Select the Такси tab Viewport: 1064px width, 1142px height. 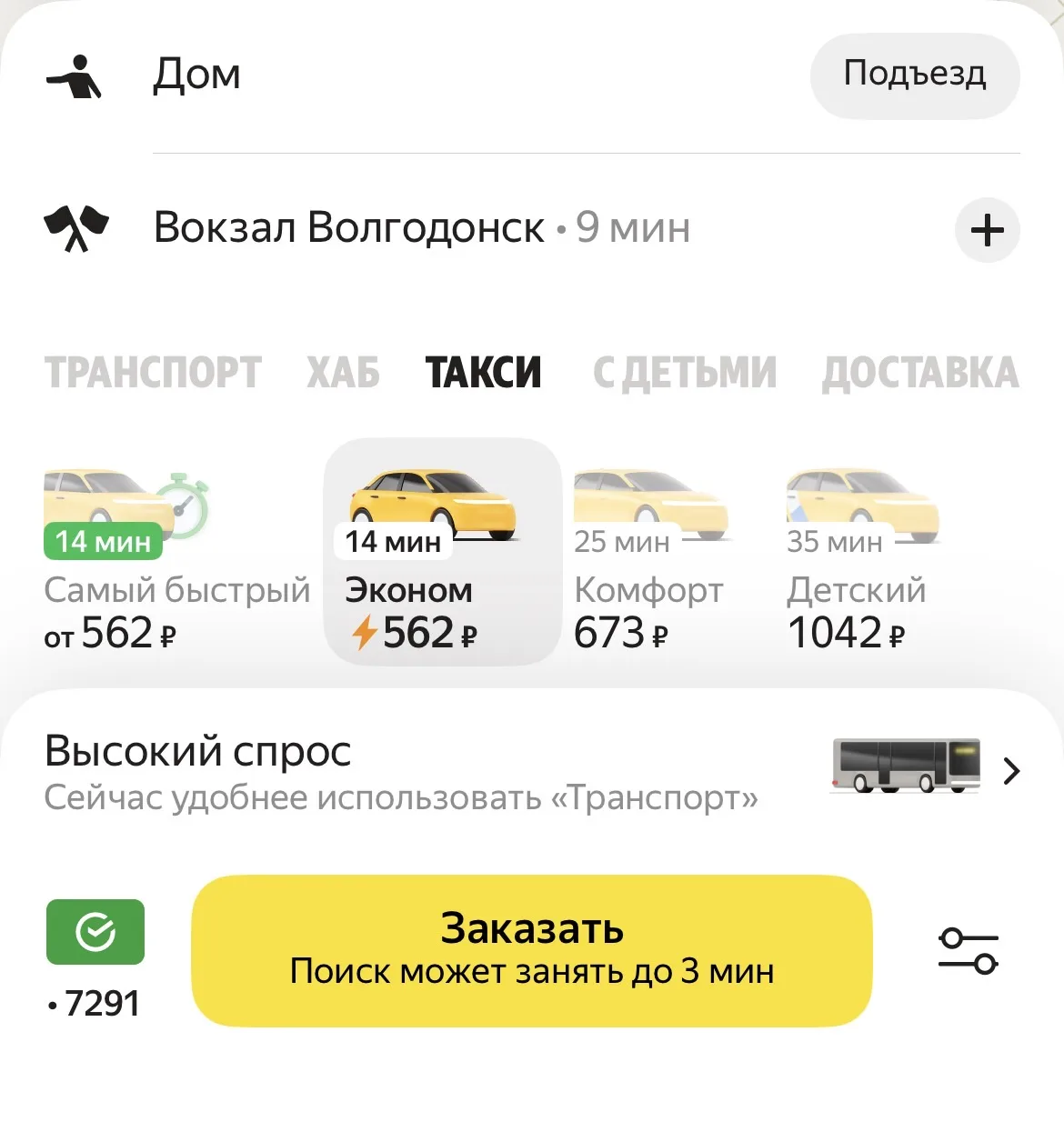tap(483, 373)
